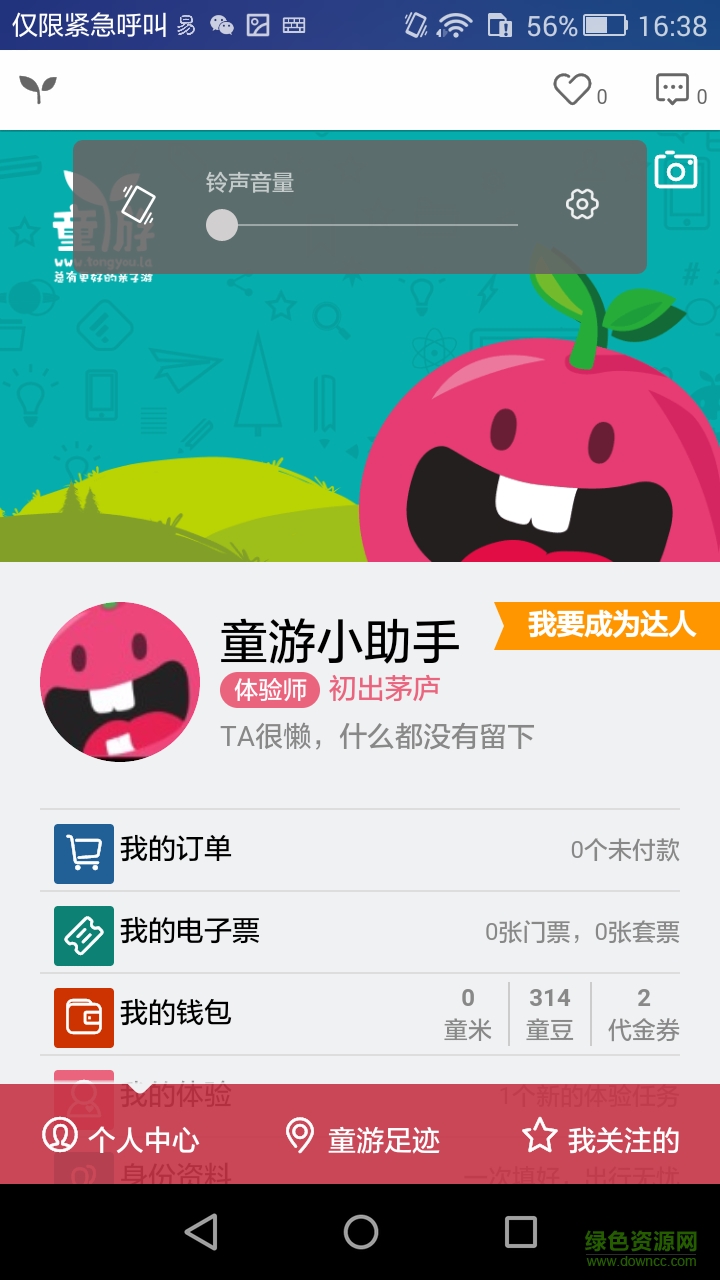Tap the round avatar of 童游小助手
720x1280 pixels.
pyautogui.click(x=119, y=682)
